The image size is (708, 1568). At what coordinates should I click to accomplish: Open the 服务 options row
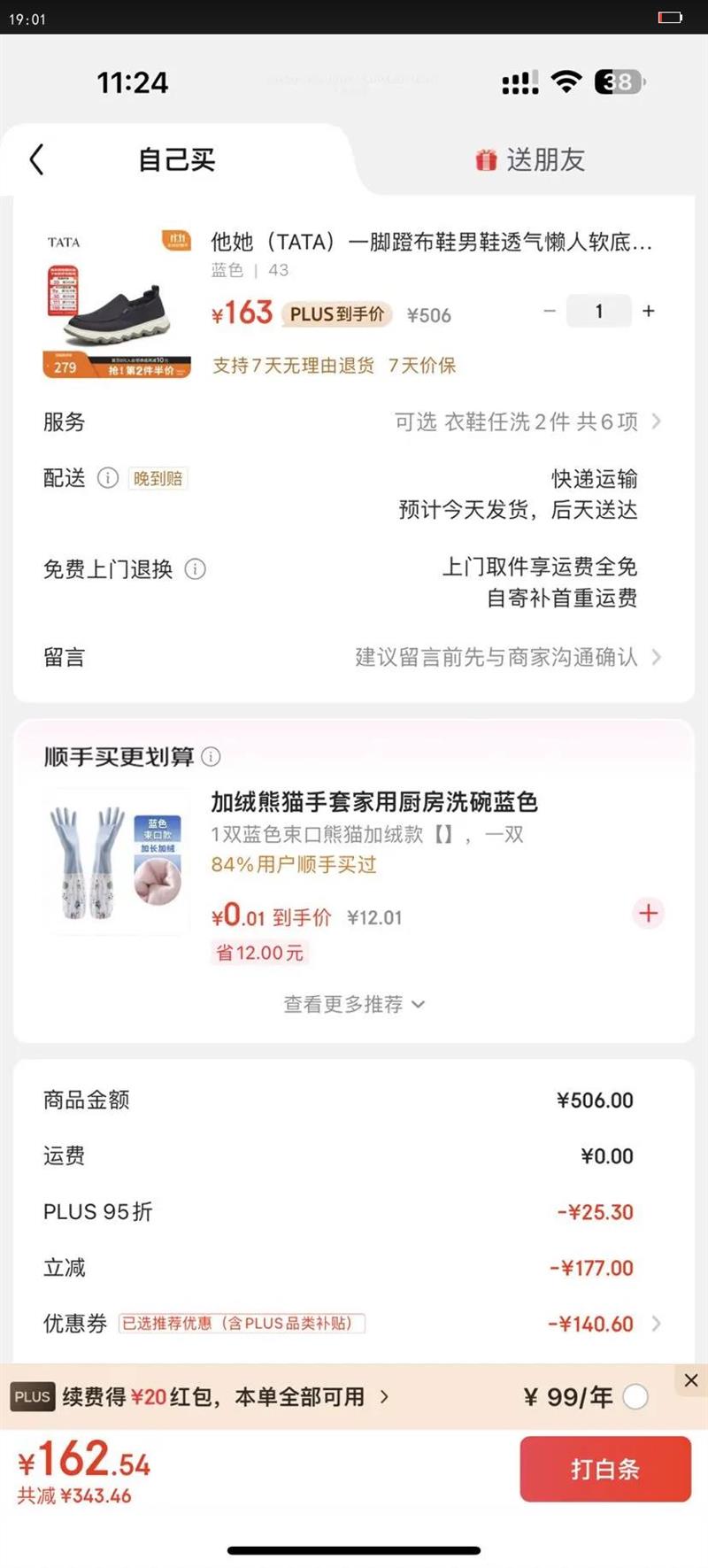(x=353, y=421)
